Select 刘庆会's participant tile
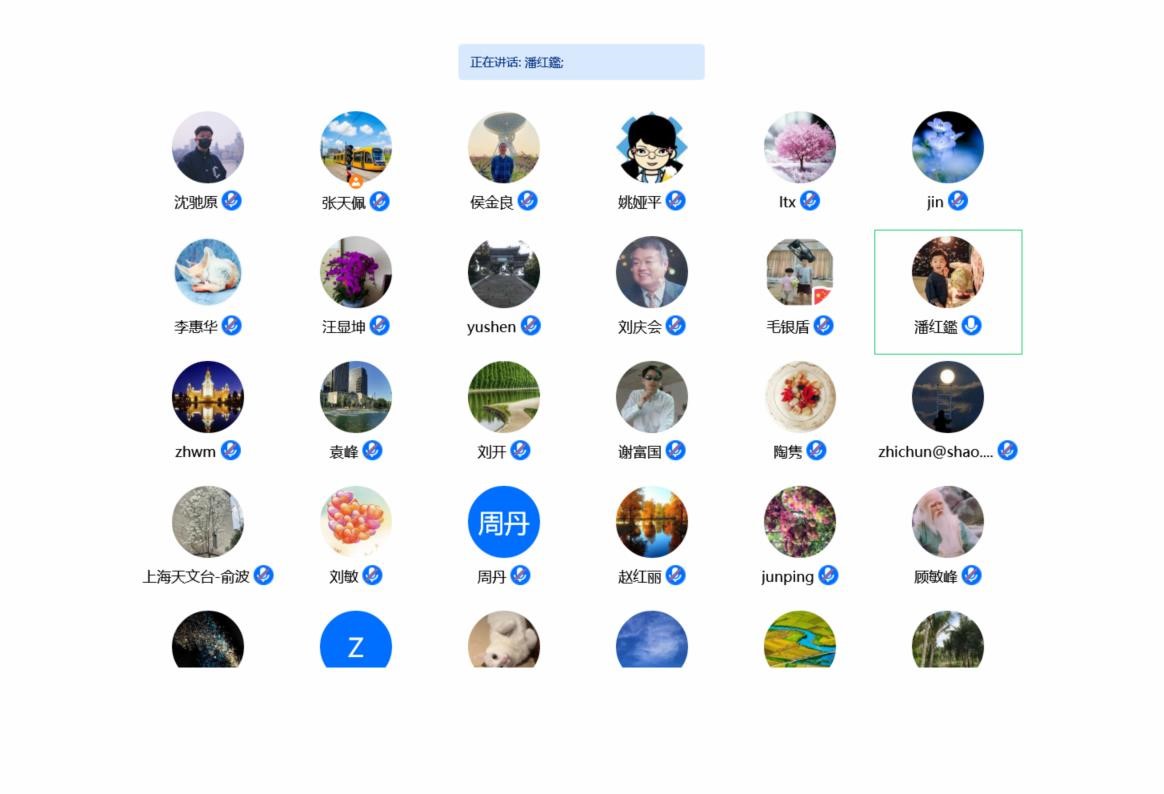Viewport: 1164px width, 794px height. [652, 272]
